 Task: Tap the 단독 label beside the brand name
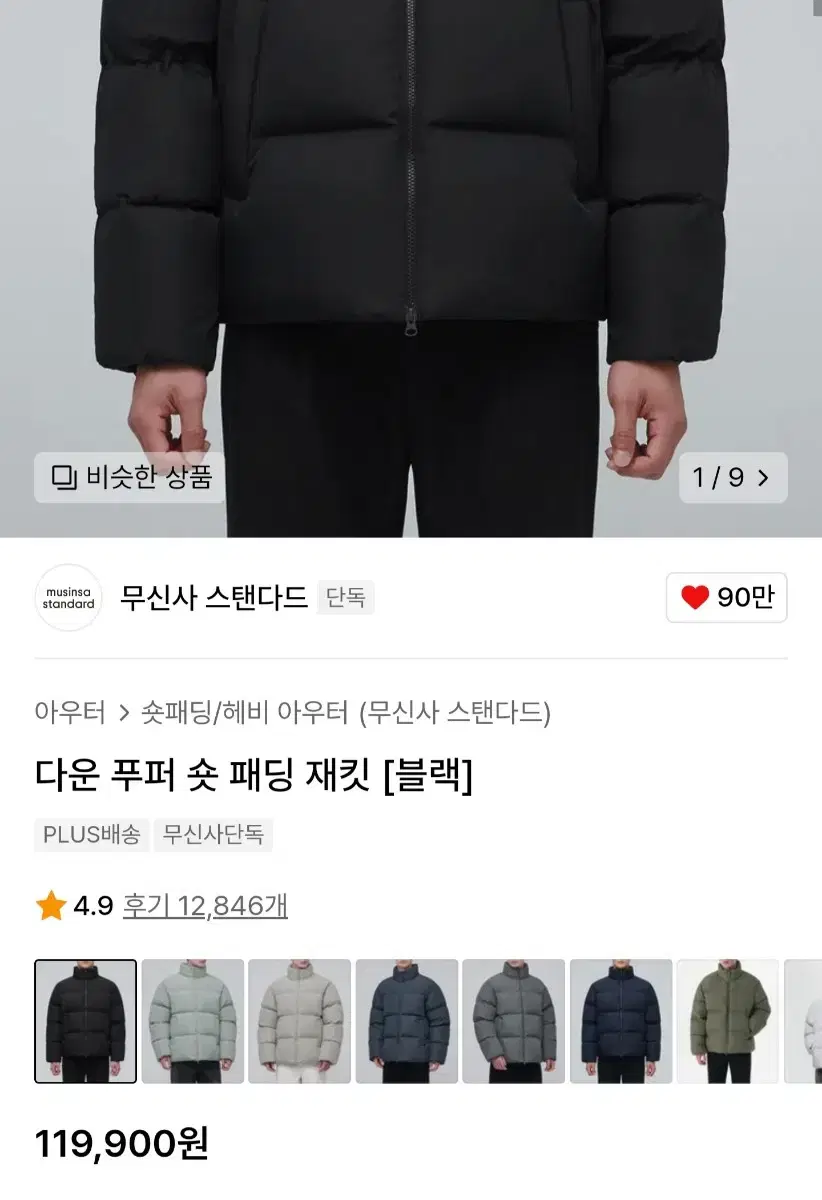[x=344, y=598]
